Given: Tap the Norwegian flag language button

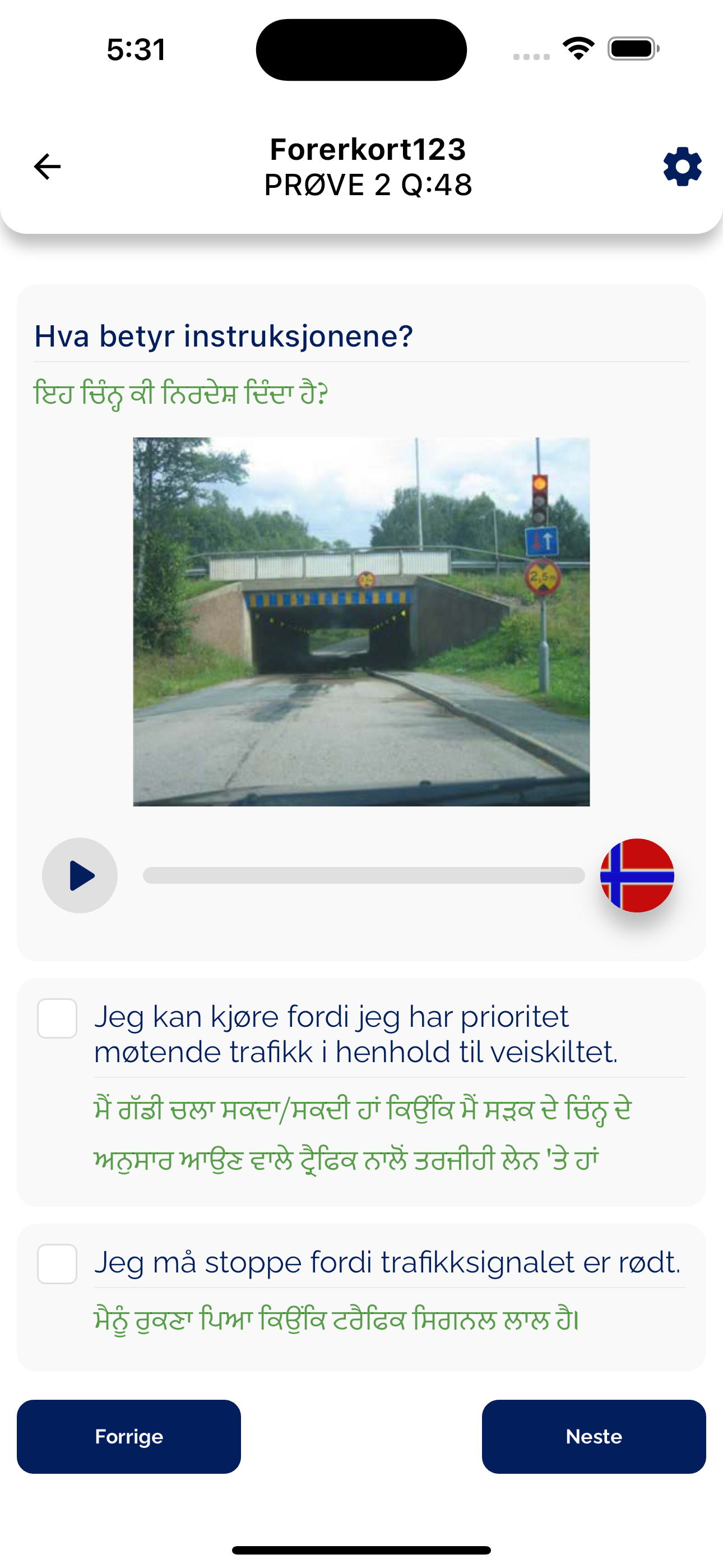Looking at the screenshot, I should click(x=637, y=875).
